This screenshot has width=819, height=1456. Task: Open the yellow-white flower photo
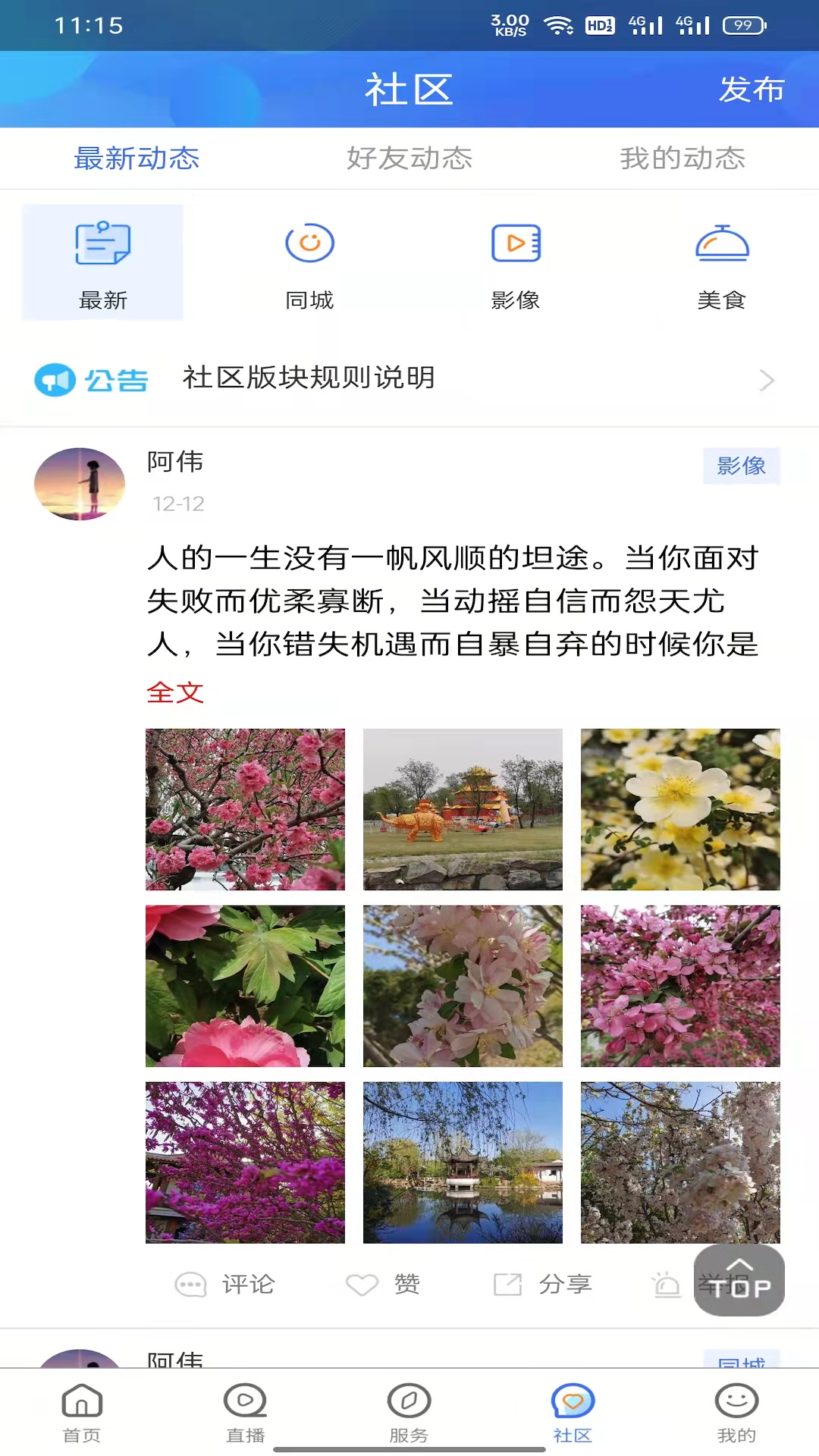pyautogui.click(x=680, y=809)
